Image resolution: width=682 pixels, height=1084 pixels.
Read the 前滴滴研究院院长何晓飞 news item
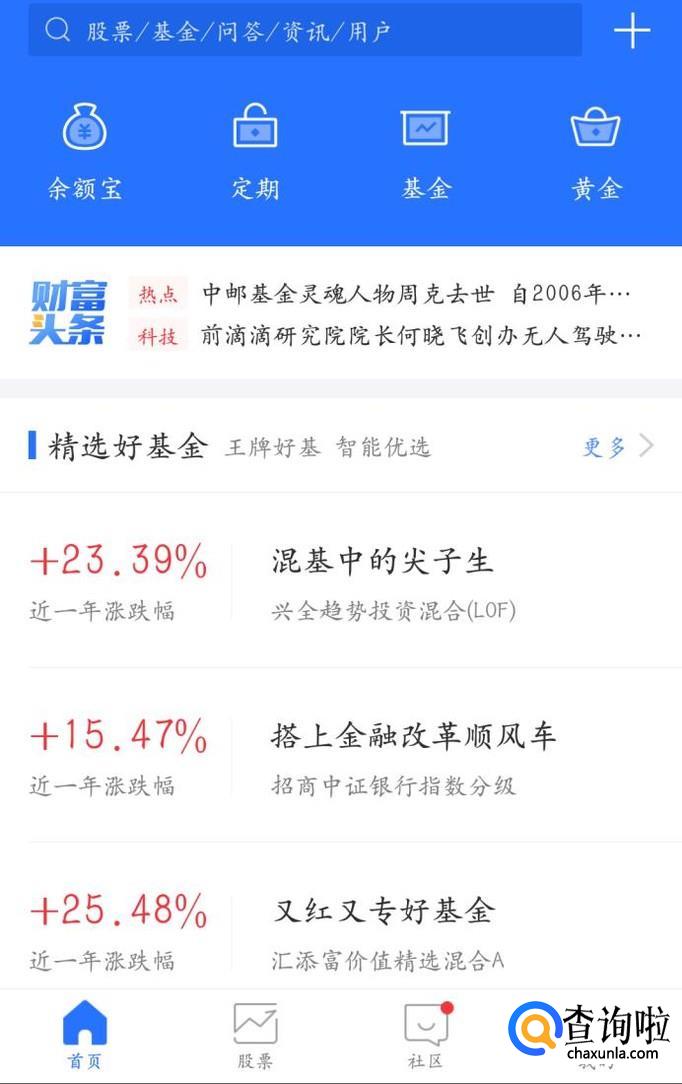click(x=421, y=336)
